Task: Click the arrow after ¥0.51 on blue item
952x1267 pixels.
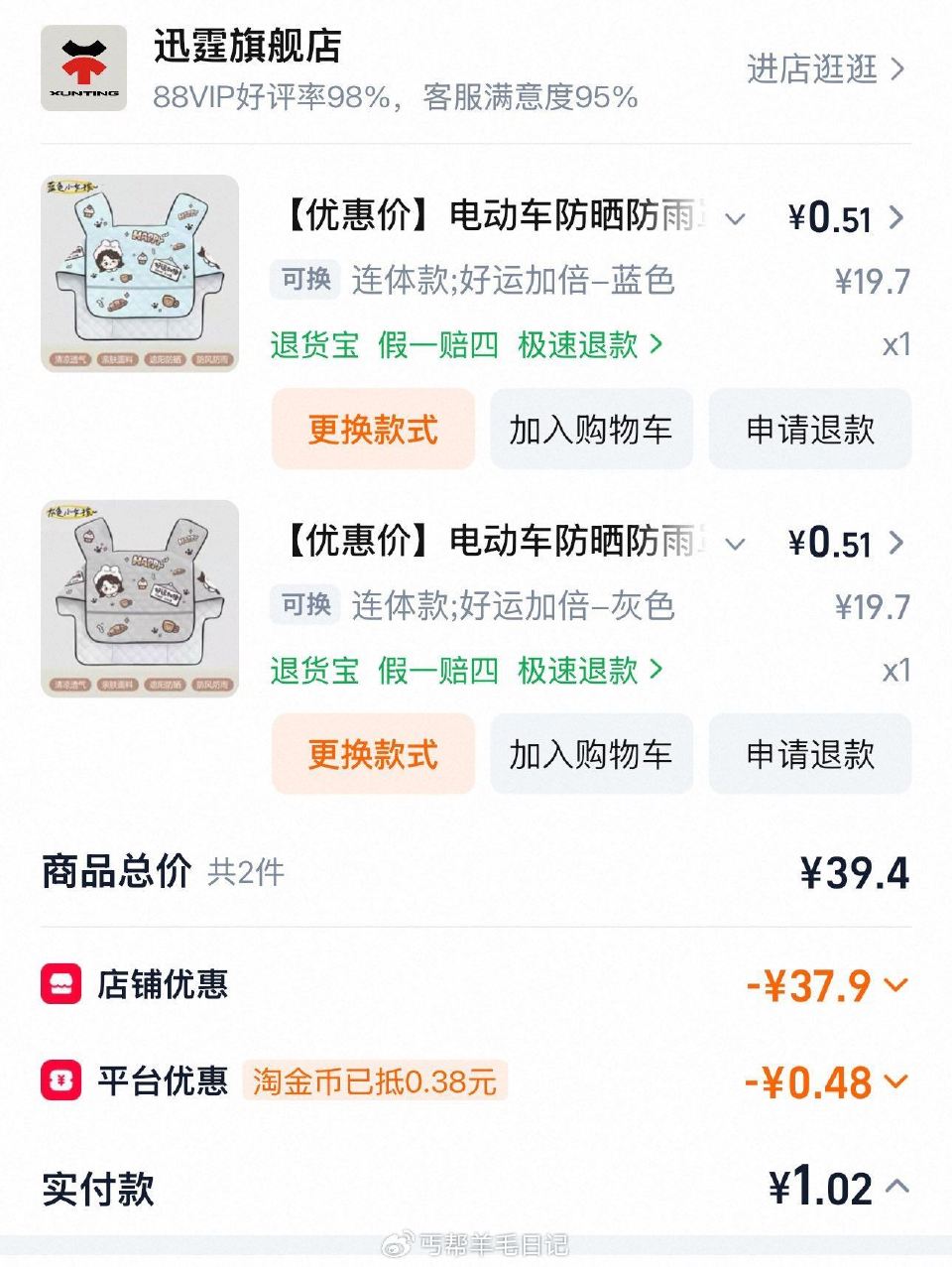Action: pos(897,218)
